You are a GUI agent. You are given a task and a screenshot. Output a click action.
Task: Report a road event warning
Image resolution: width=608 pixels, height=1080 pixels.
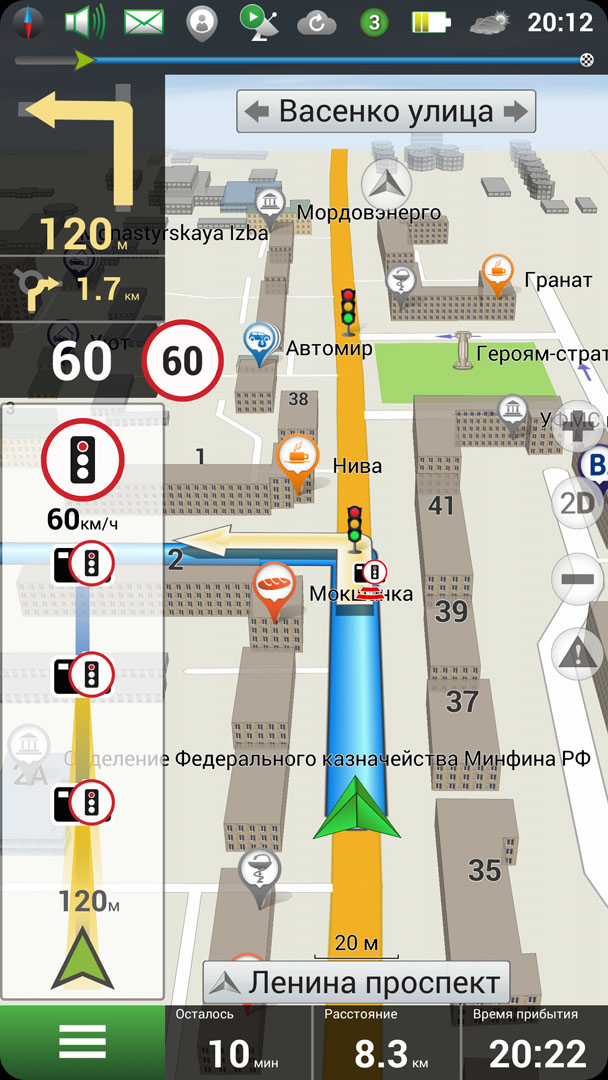click(x=577, y=655)
